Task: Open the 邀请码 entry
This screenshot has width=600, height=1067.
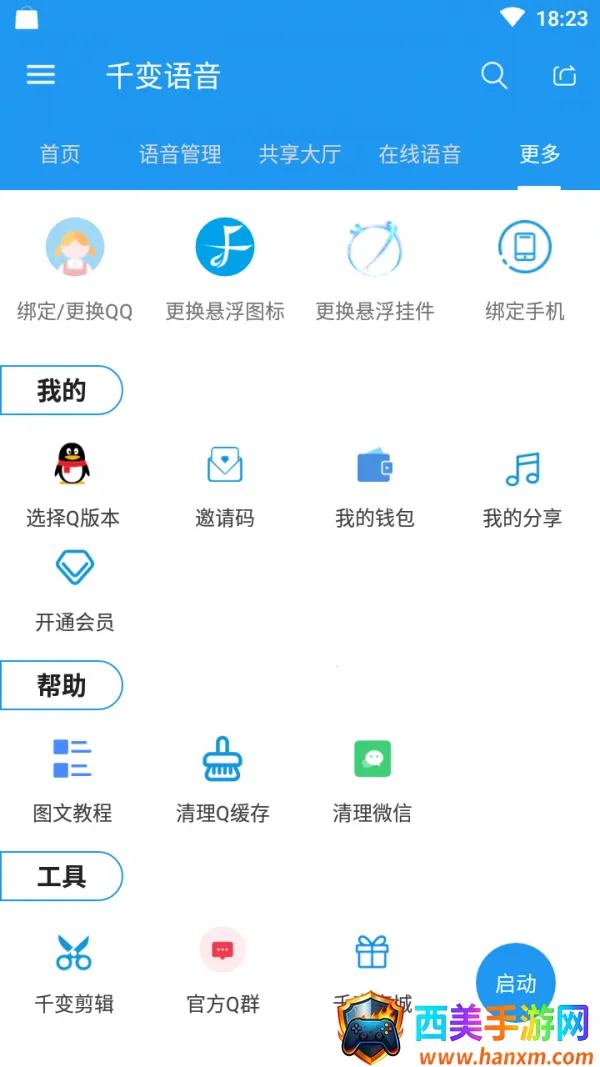Action: 225,484
